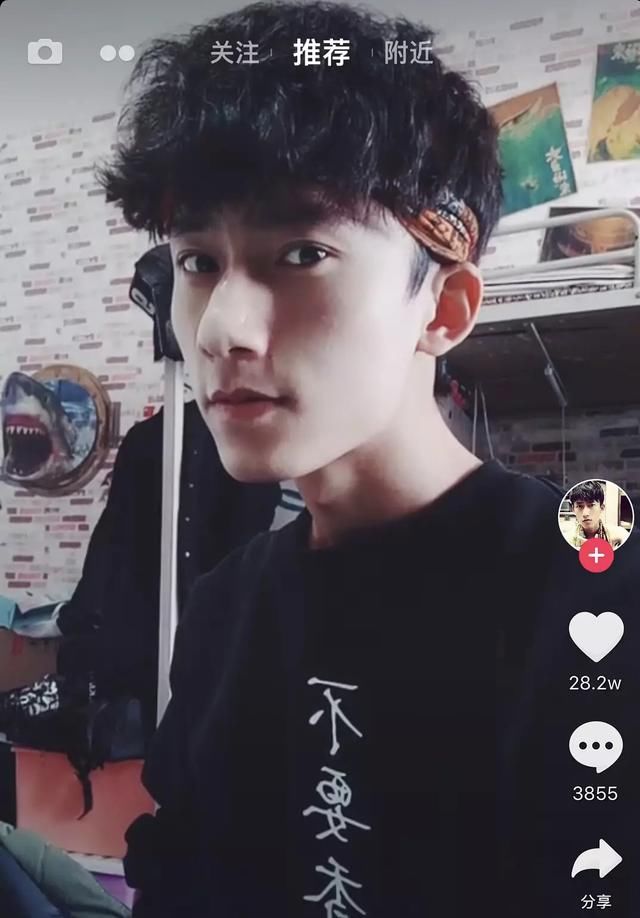Image resolution: width=640 pixels, height=918 pixels.
Task: Like this video with the heart
Action: coord(596,637)
